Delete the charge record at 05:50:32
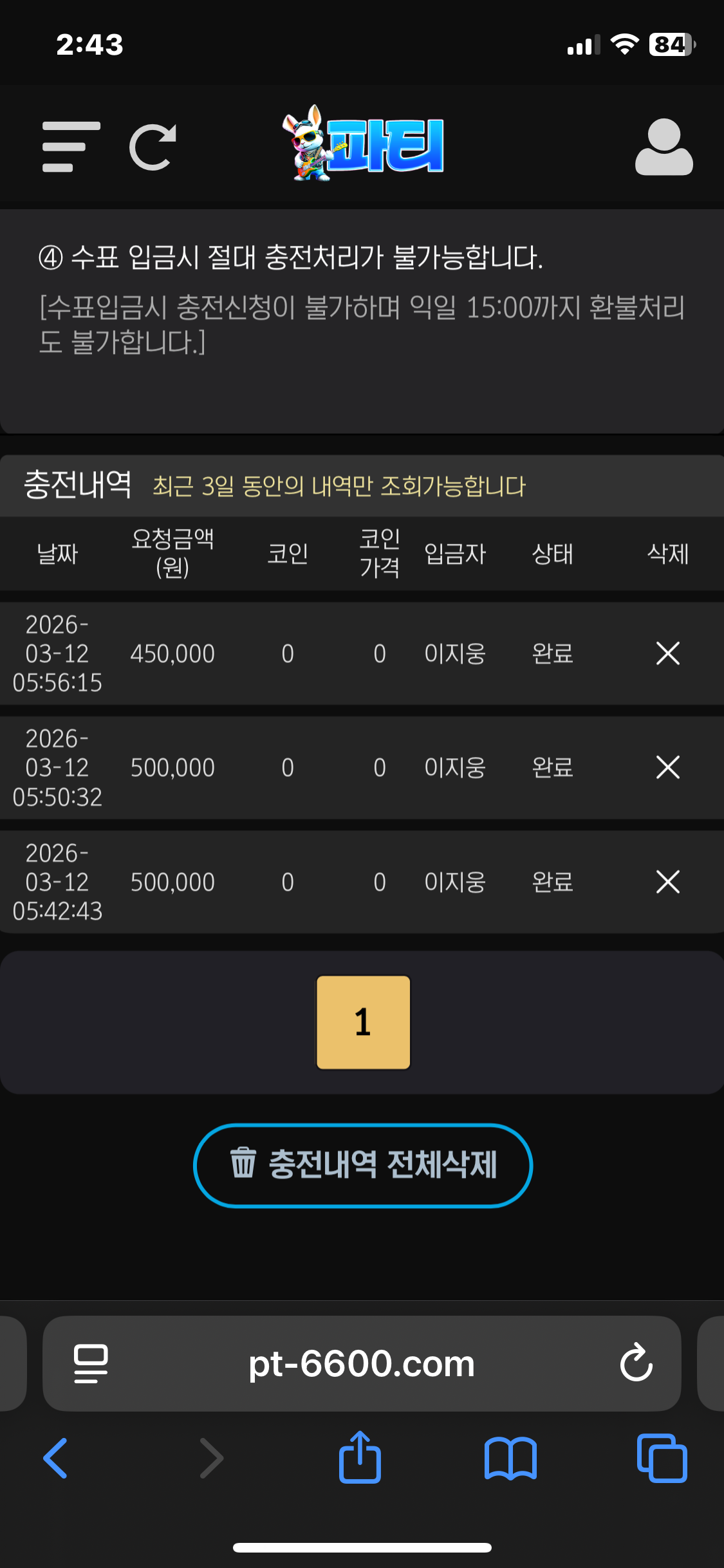Viewport: 724px width, 1568px height. tap(667, 767)
